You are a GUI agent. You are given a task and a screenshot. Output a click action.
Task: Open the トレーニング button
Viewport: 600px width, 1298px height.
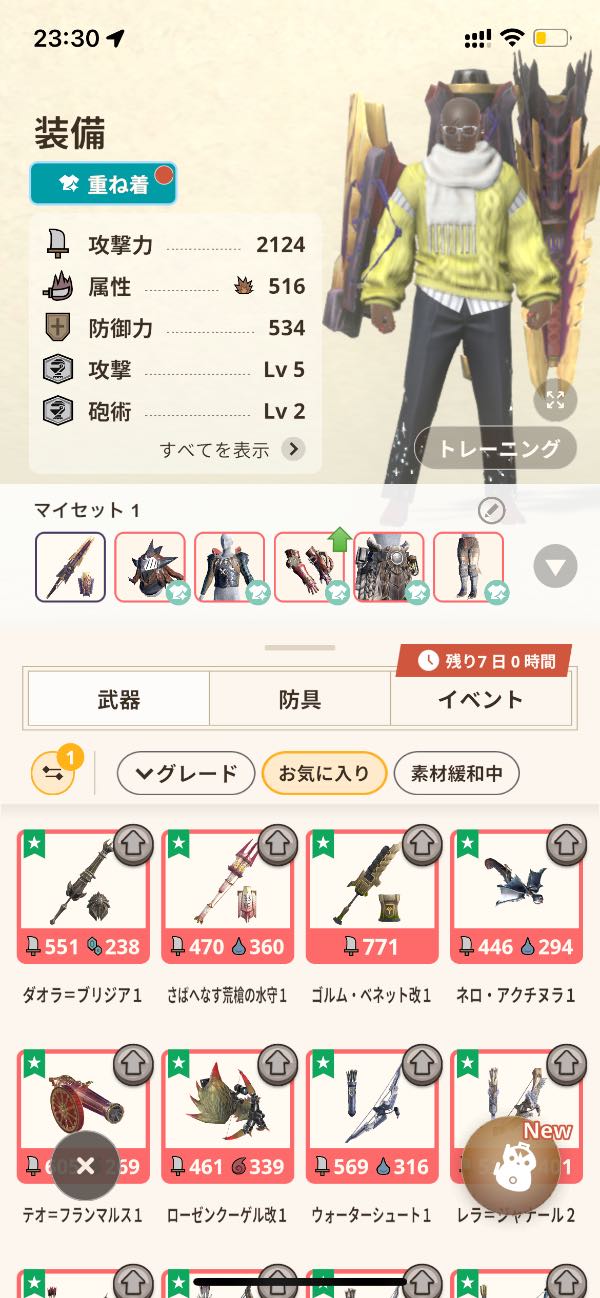point(496,448)
